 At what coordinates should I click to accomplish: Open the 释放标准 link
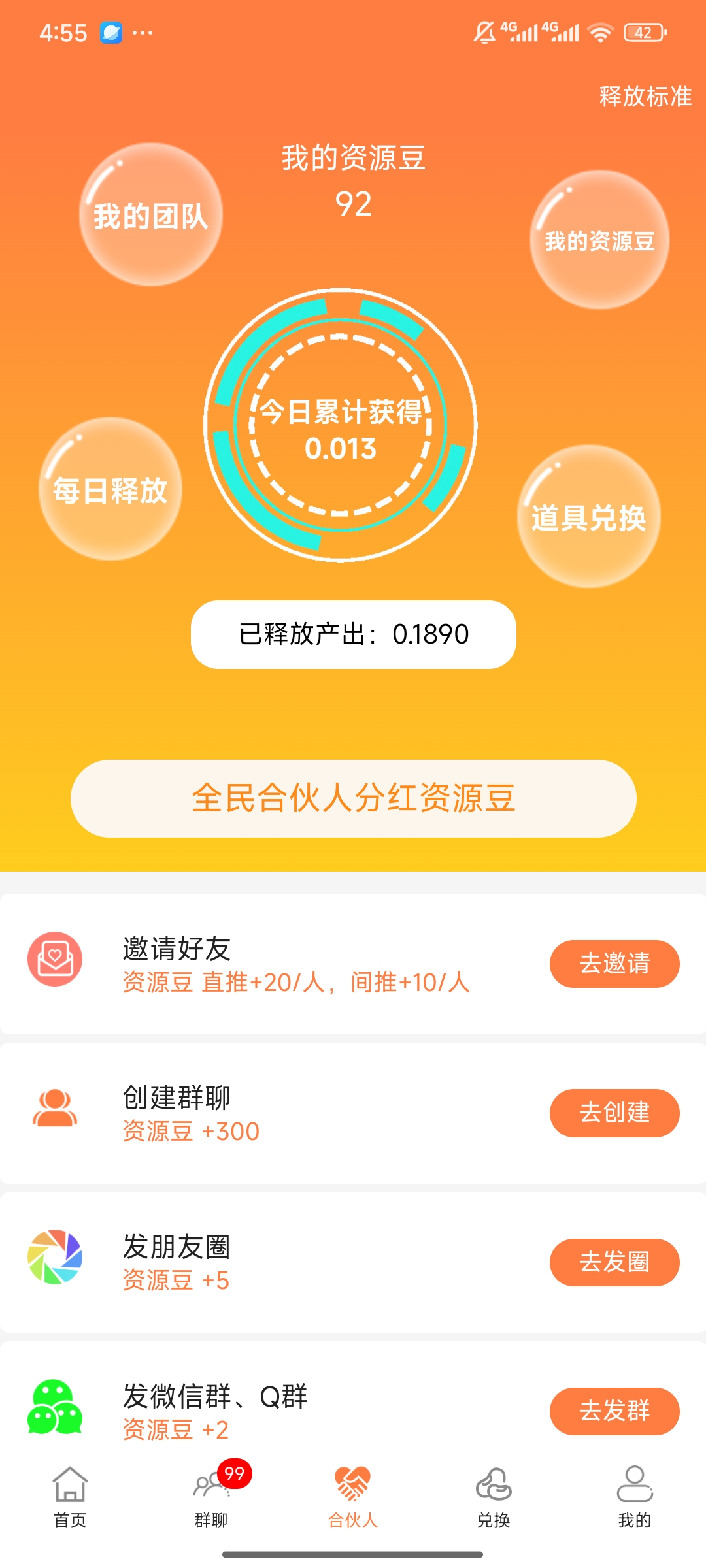pos(643,97)
